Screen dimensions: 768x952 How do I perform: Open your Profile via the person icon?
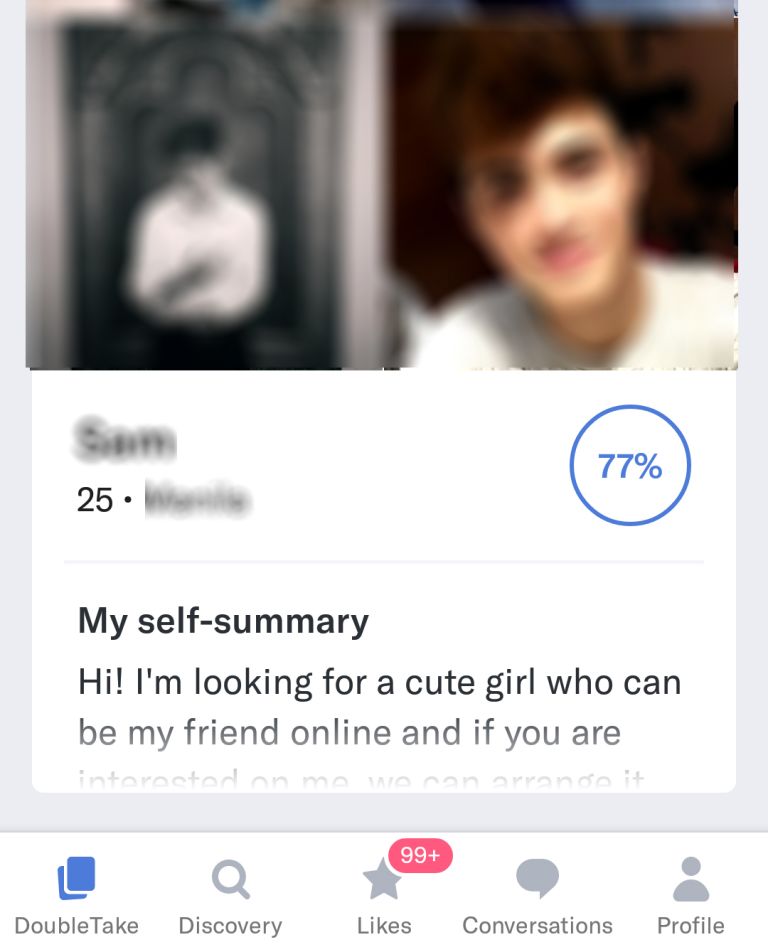[690, 877]
